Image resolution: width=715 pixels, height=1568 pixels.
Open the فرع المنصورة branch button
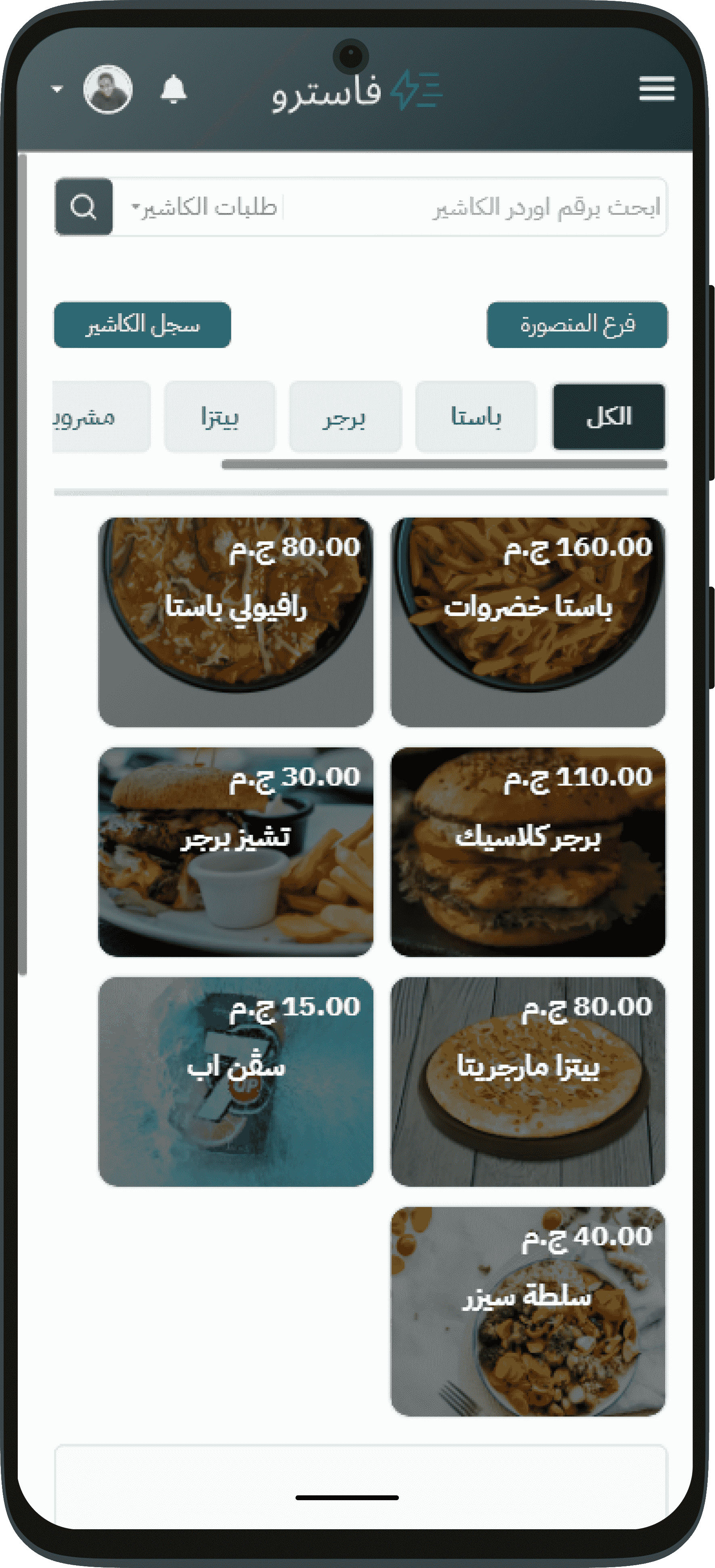click(576, 325)
